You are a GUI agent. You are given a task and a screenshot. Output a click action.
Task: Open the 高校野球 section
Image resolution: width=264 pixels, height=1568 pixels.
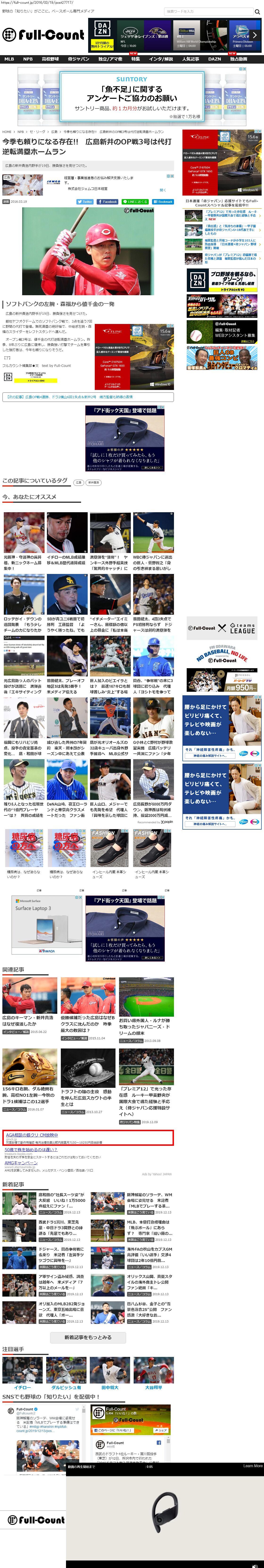[x=50, y=59]
